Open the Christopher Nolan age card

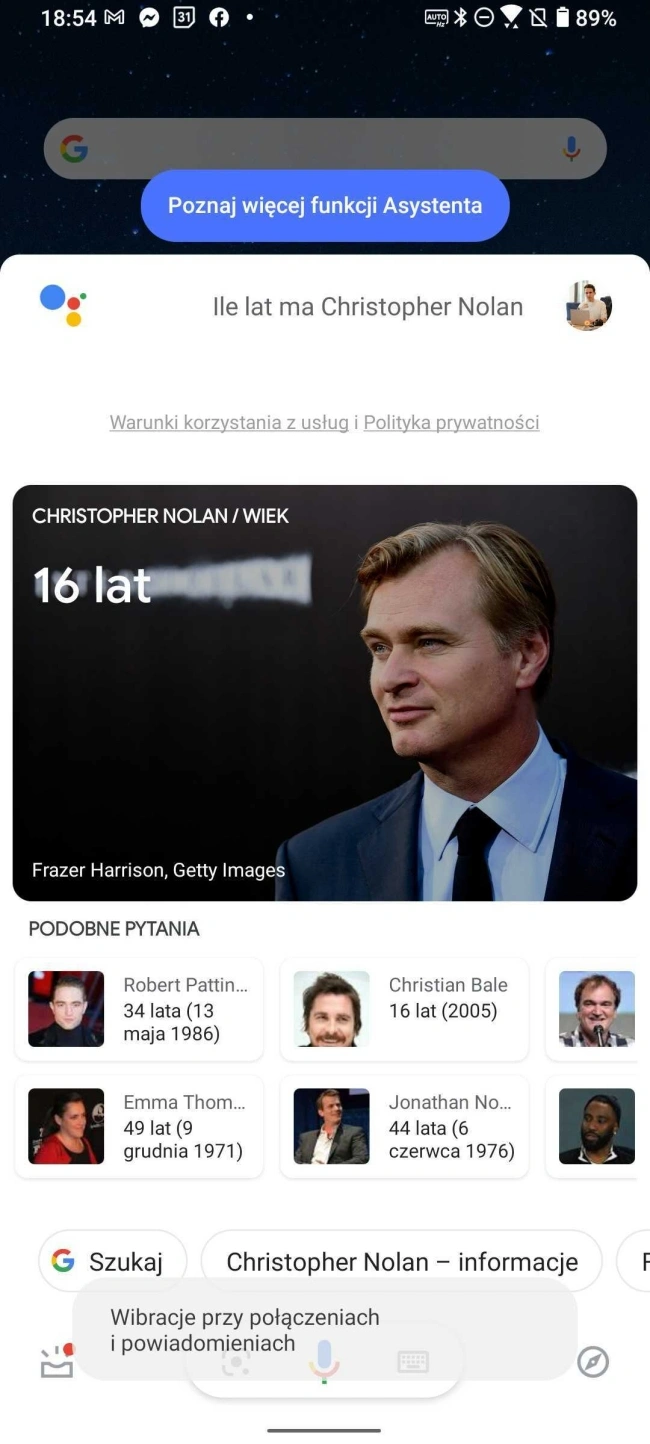tap(324, 692)
